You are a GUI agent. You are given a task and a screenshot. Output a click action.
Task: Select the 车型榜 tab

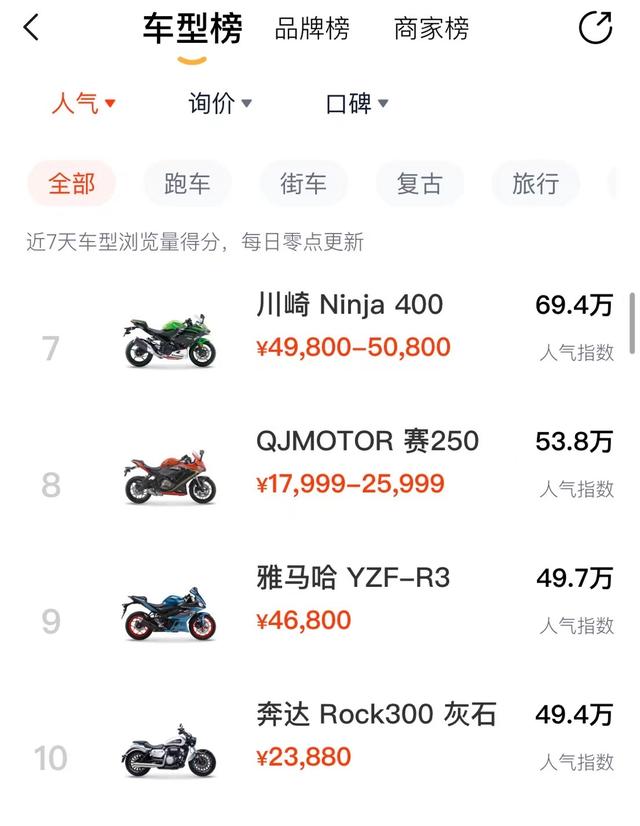(192, 29)
